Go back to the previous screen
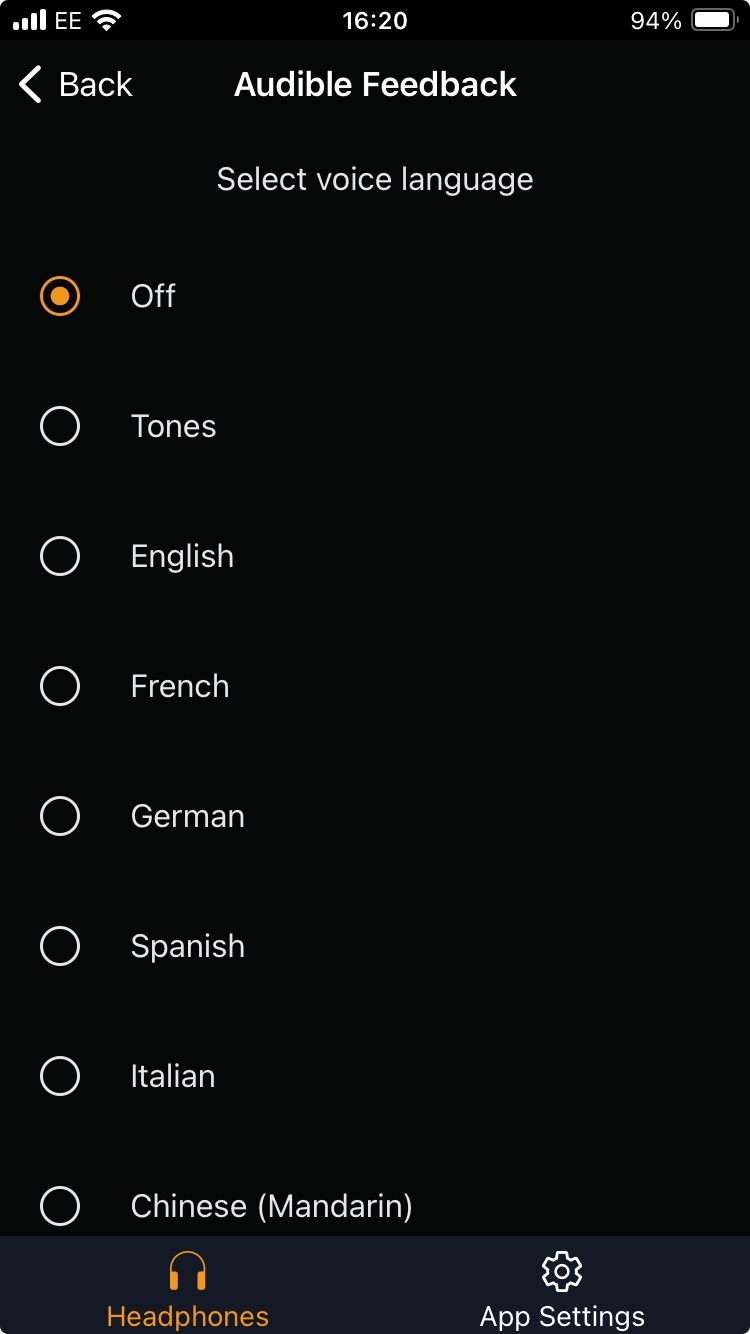The width and height of the screenshot is (750, 1334). [75, 85]
